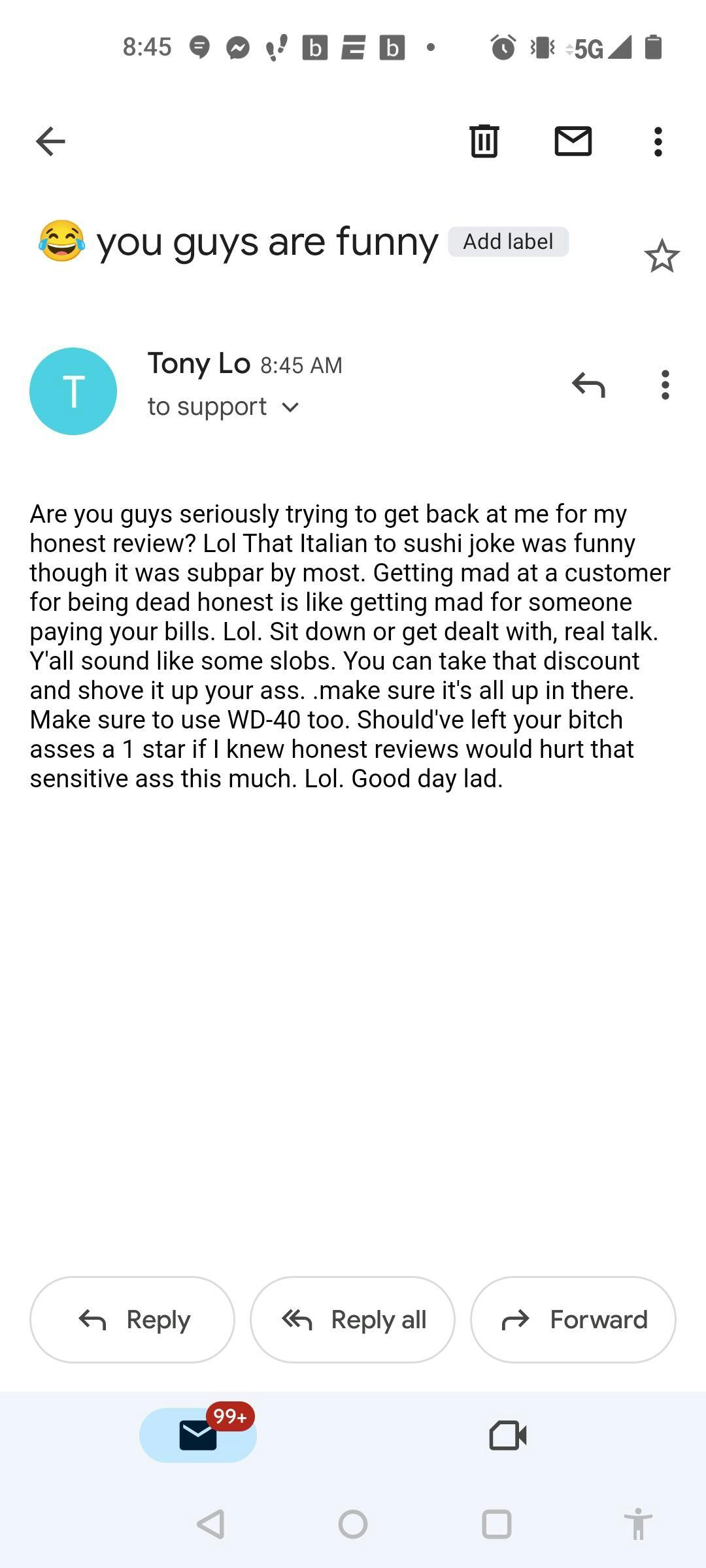Screen dimensions: 706x1568
Task: Open the top app bar overflow menu
Action: (x=658, y=141)
